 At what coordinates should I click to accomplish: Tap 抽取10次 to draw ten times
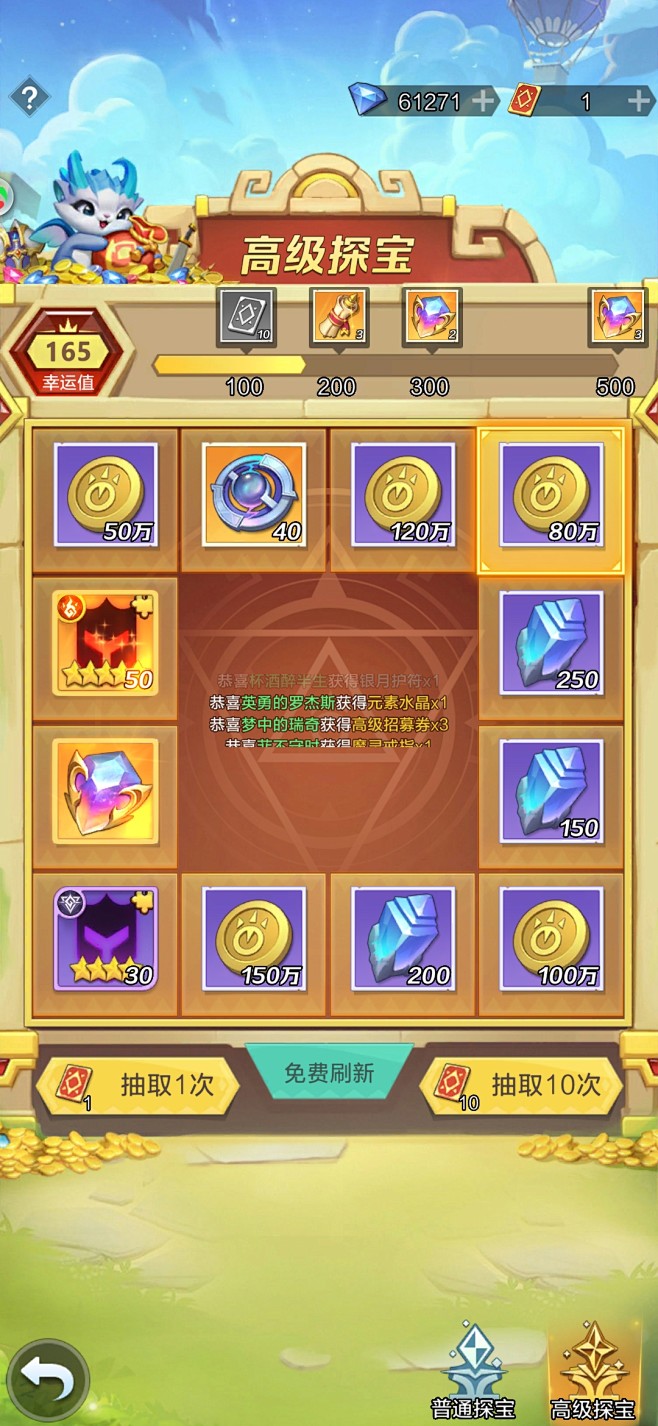coord(521,1086)
